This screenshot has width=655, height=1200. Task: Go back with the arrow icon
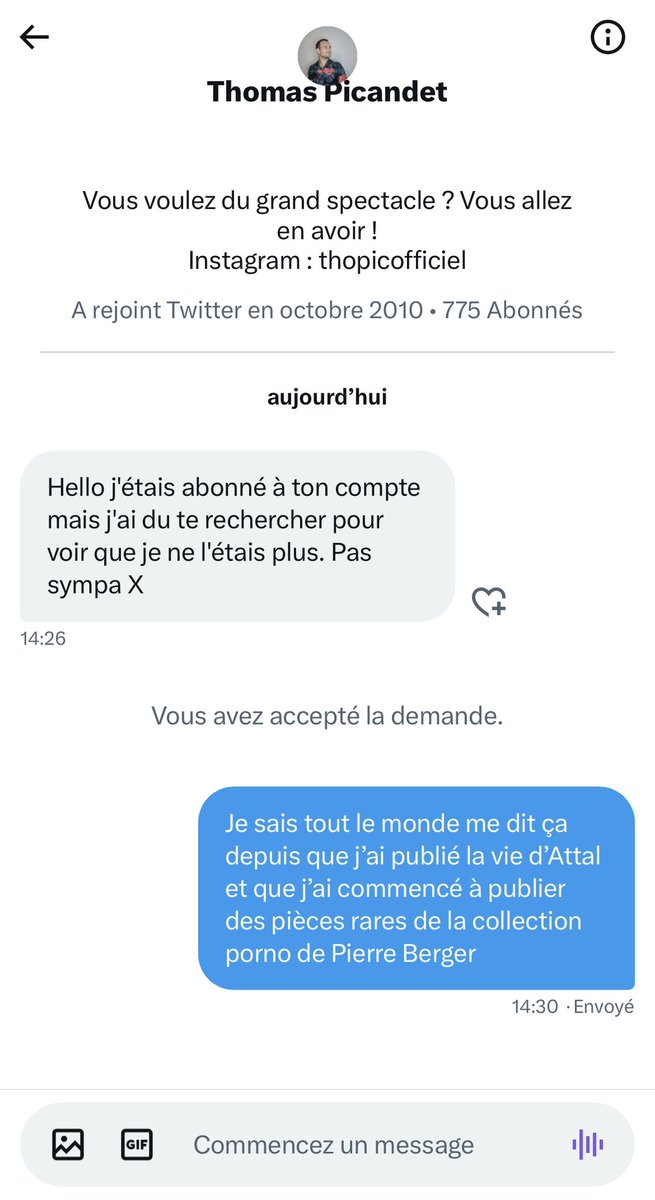coord(34,38)
